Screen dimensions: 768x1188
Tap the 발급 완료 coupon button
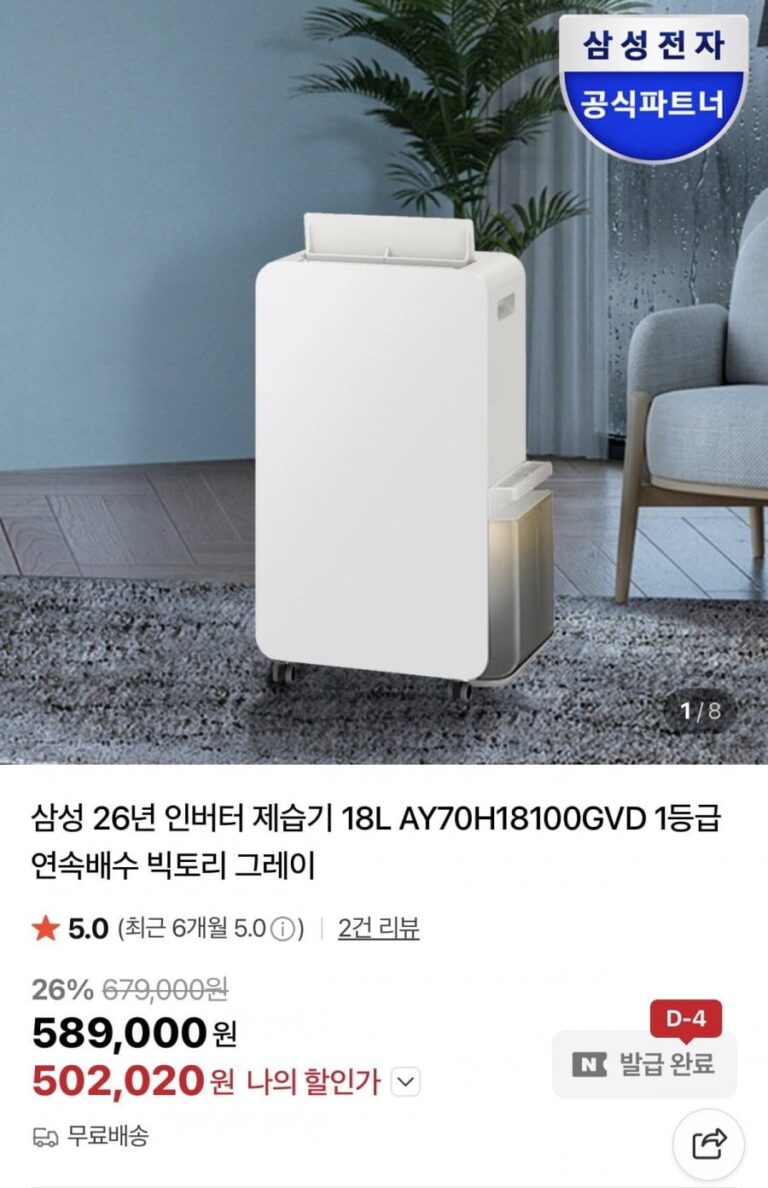tap(645, 1064)
